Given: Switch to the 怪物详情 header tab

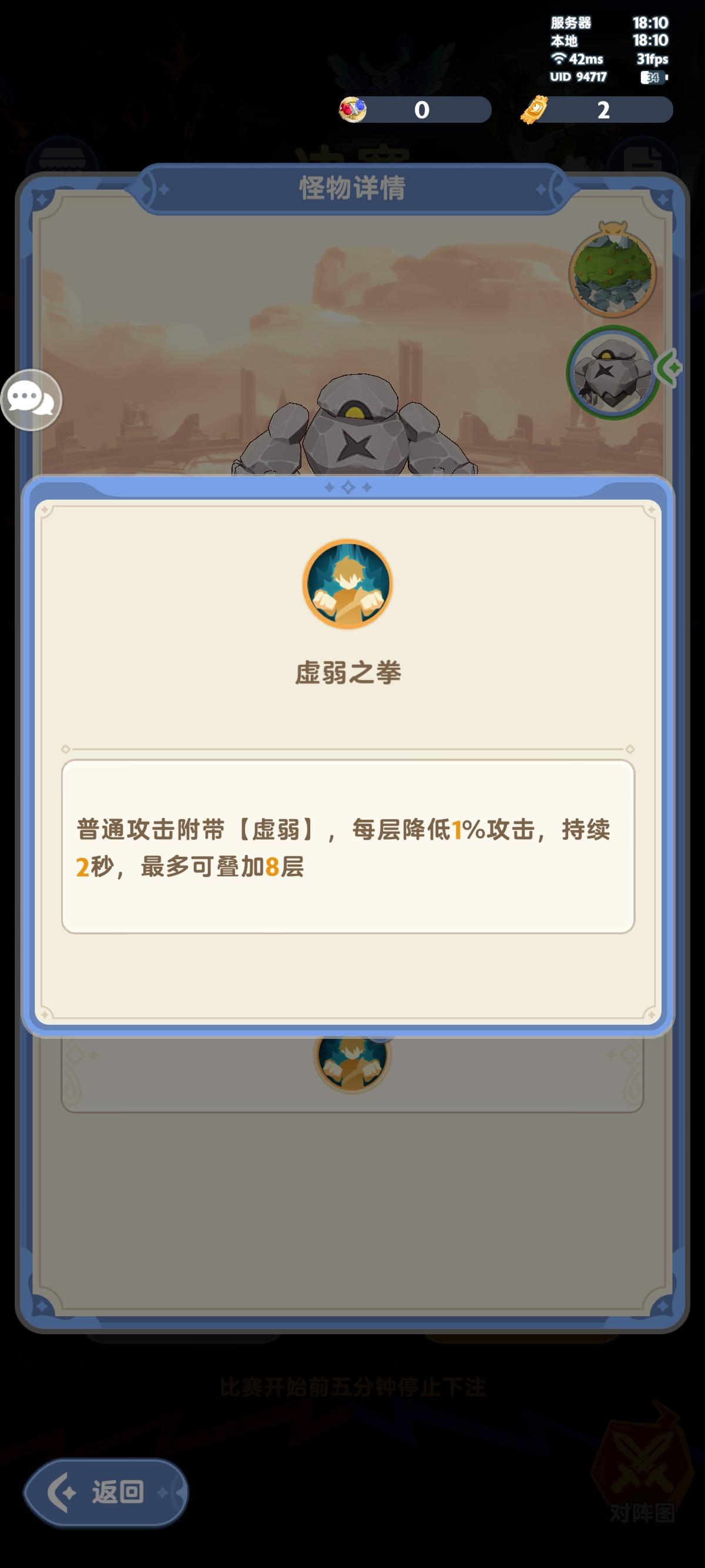Looking at the screenshot, I should (352, 189).
